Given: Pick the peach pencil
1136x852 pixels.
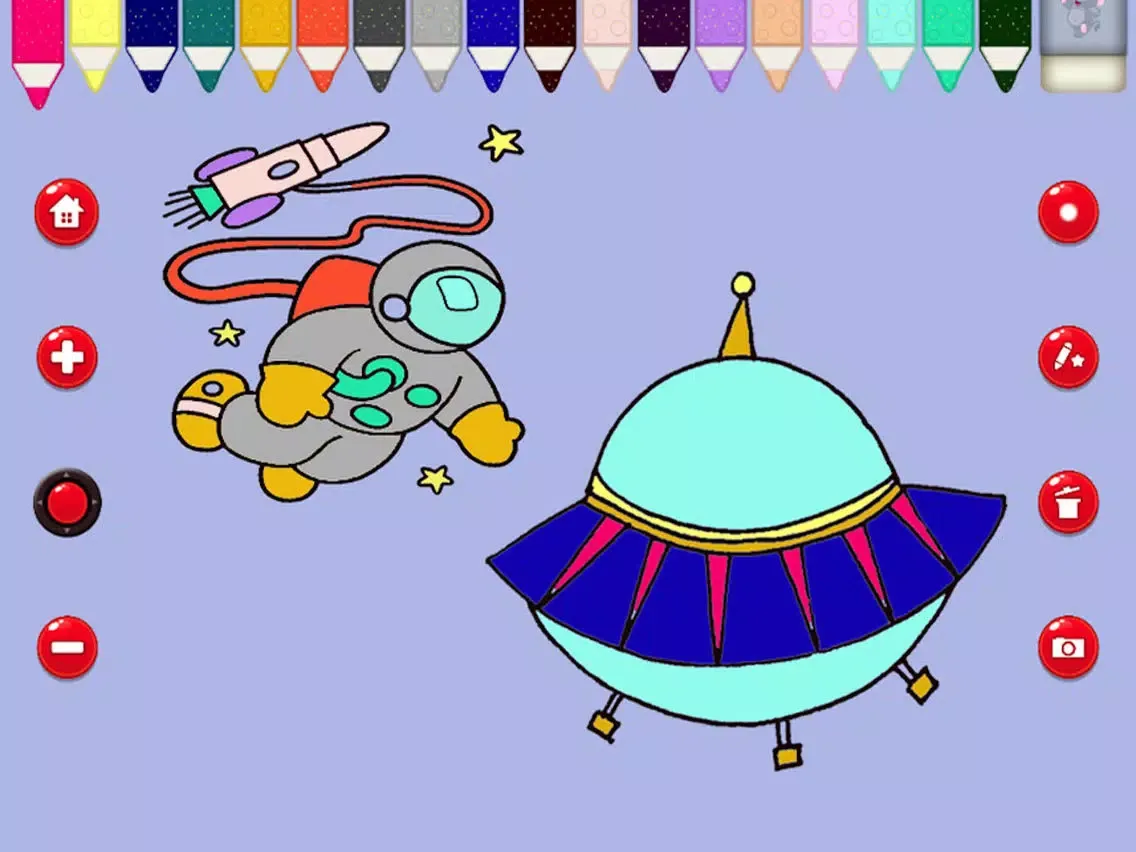Looking at the screenshot, I should point(777,45).
